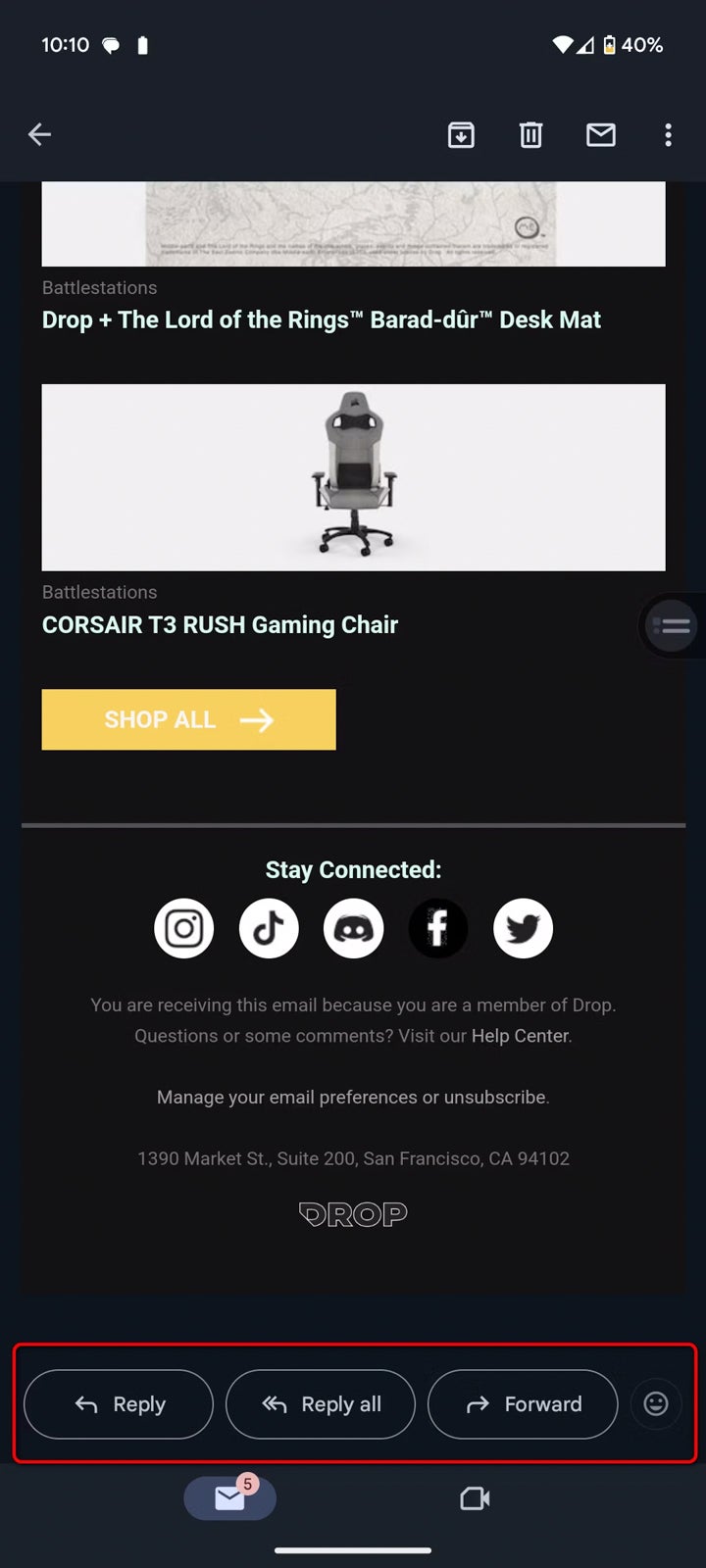Open Drop's Twitter profile

pos(523,928)
